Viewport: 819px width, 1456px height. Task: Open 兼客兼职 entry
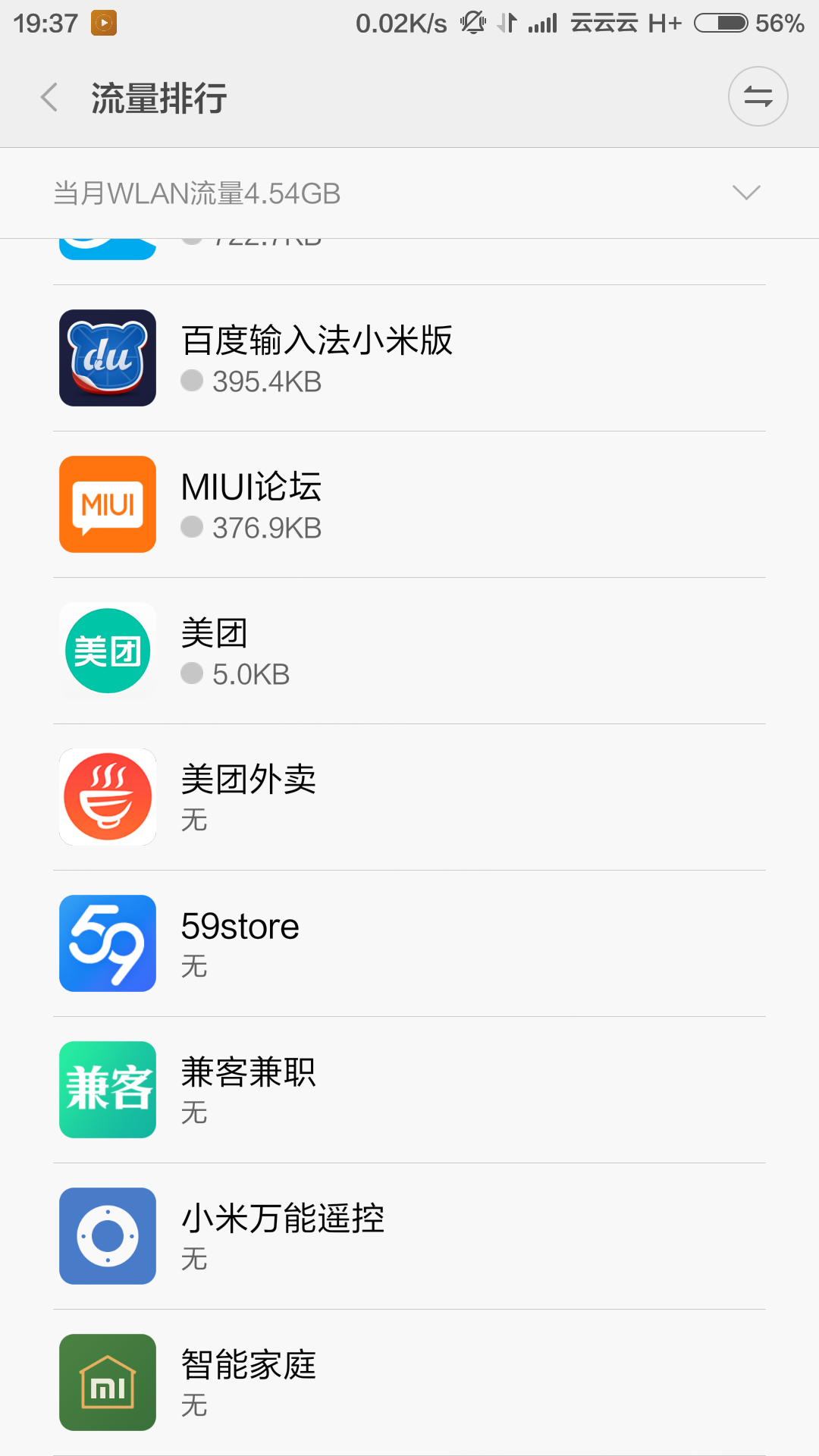(409, 1090)
